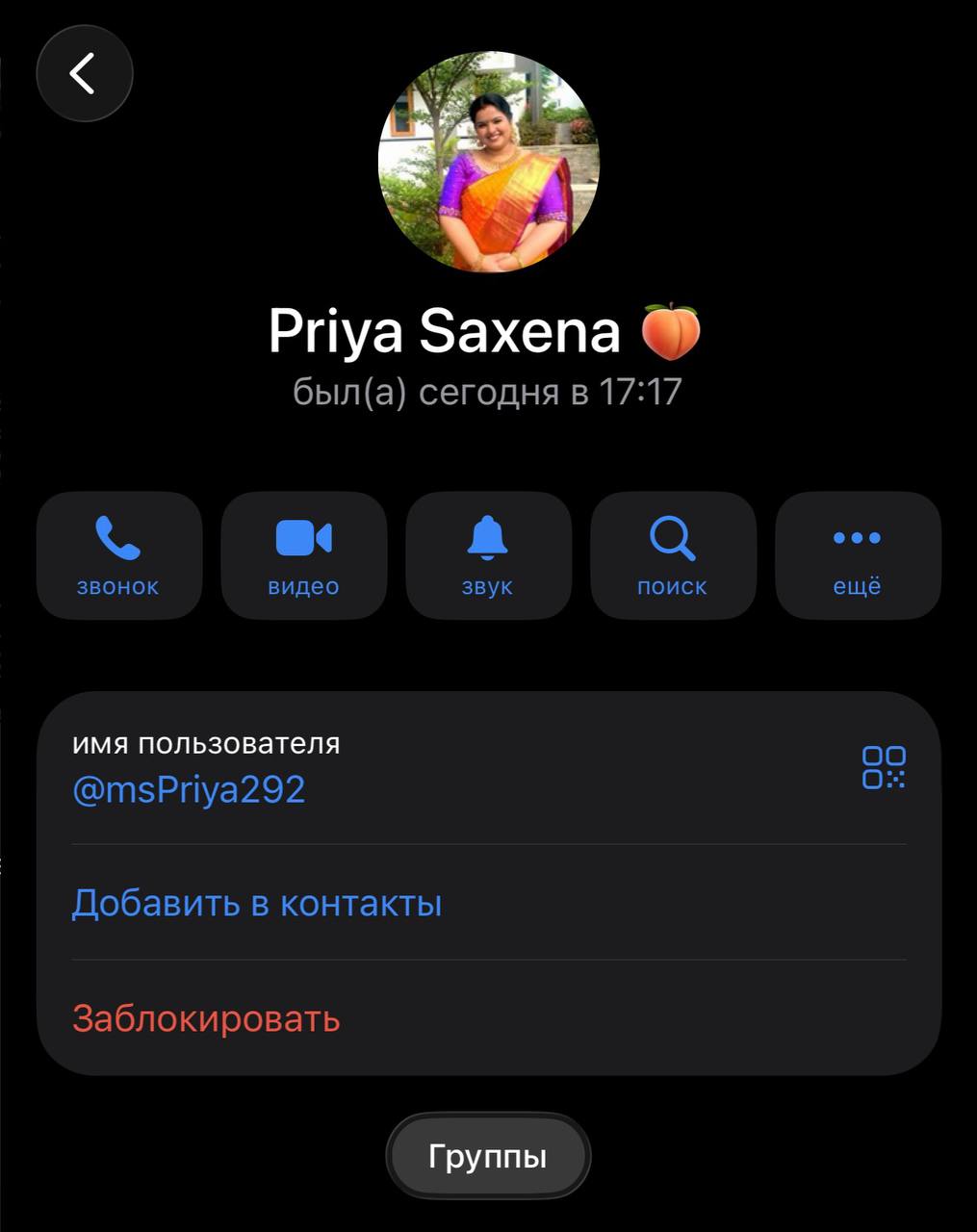Start a voice call via звонок
Image resolution: width=977 pixels, height=1232 pixels.
(x=119, y=555)
